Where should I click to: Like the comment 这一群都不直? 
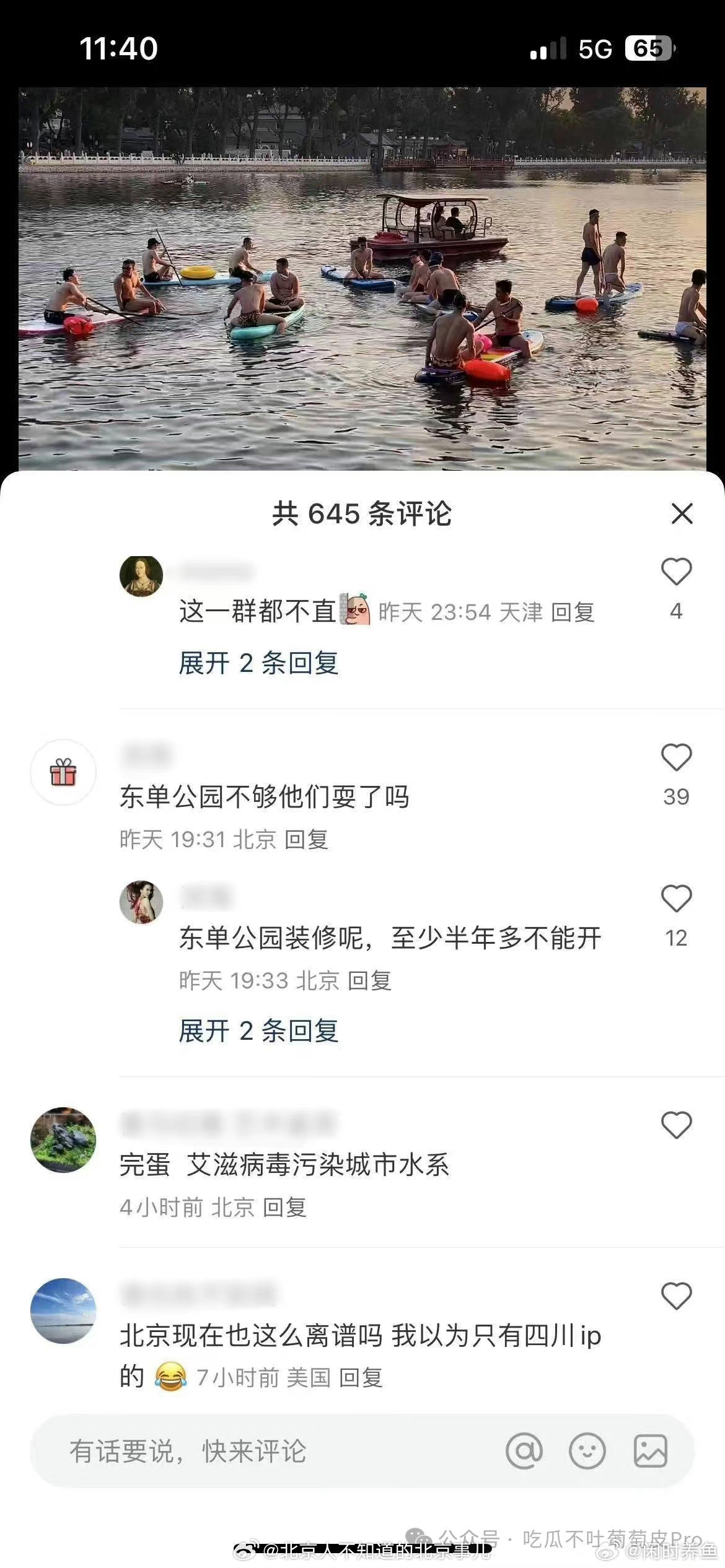click(676, 572)
